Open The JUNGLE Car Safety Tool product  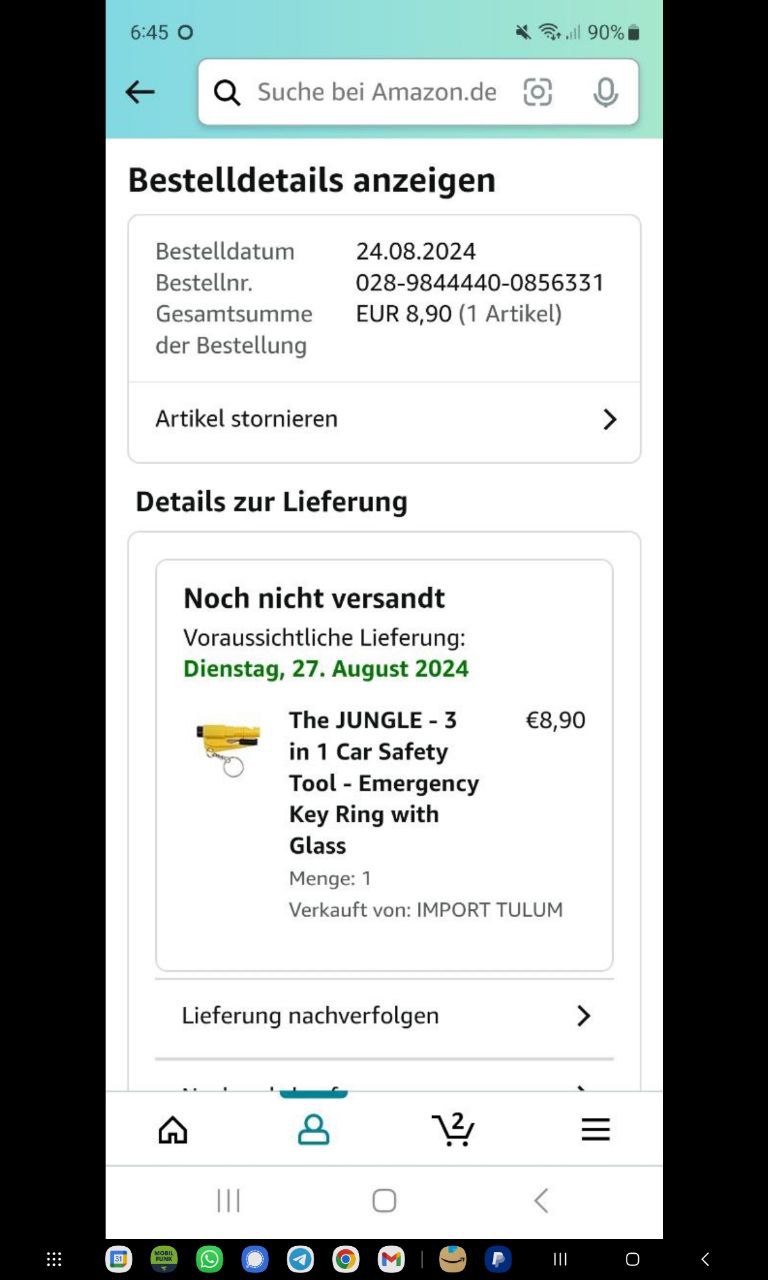(x=384, y=782)
